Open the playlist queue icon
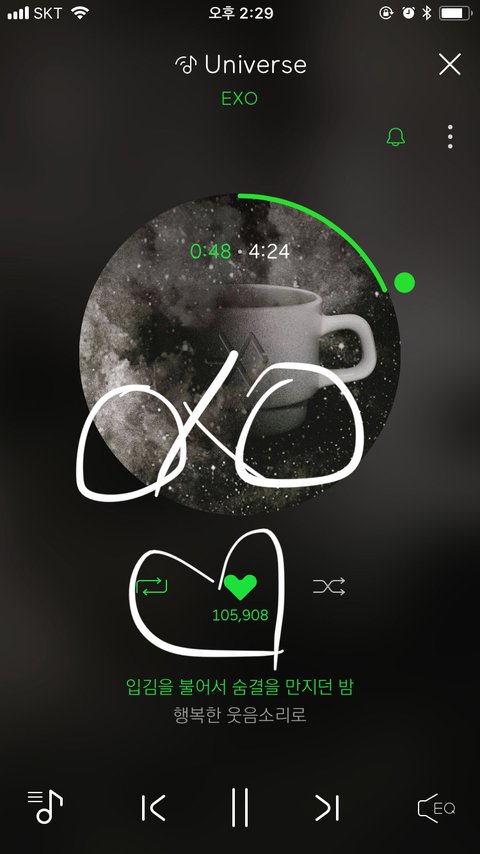Image resolution: width=480 pixels, height=854 pixels. click(45, 807)
